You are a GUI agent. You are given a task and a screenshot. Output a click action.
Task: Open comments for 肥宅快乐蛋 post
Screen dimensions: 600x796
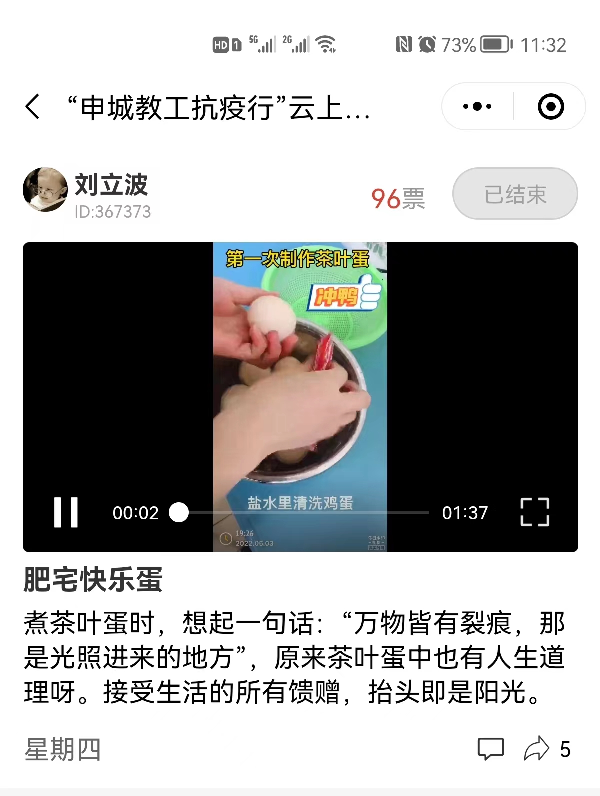pyautogui.click(x=490, y=748)
